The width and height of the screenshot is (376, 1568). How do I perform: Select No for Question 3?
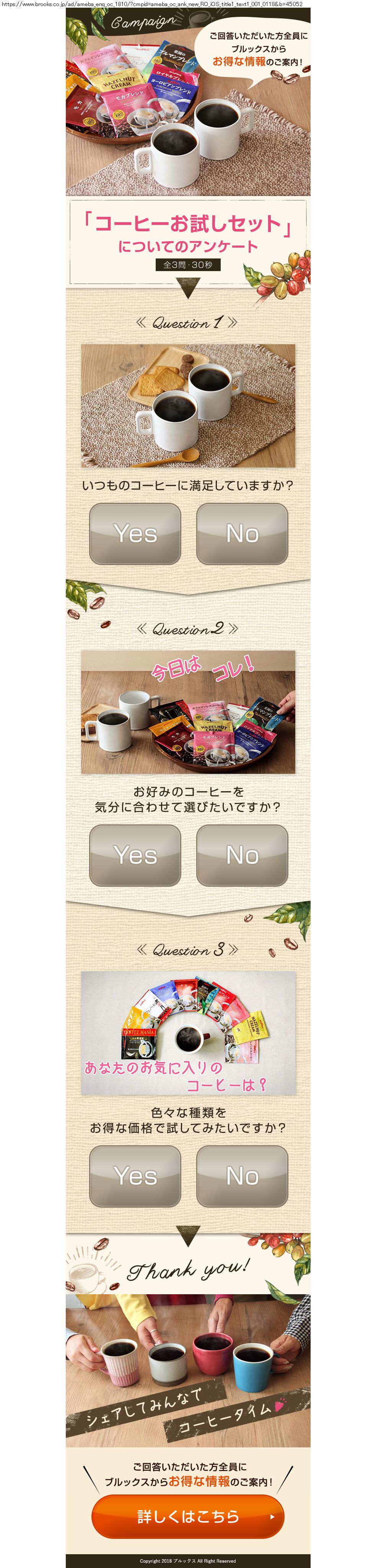[x=241, y=1176]
